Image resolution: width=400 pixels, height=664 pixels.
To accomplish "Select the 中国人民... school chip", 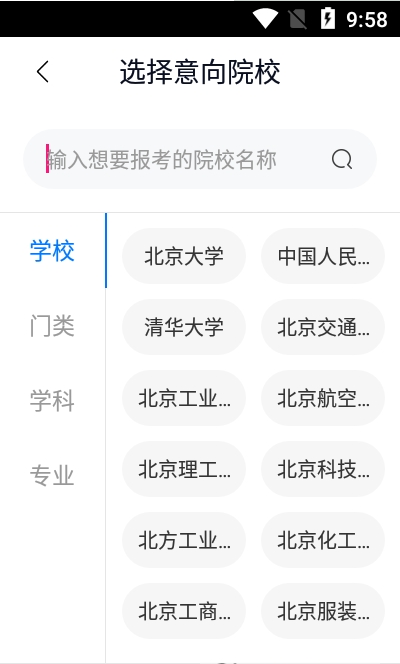I will (323, 256).
